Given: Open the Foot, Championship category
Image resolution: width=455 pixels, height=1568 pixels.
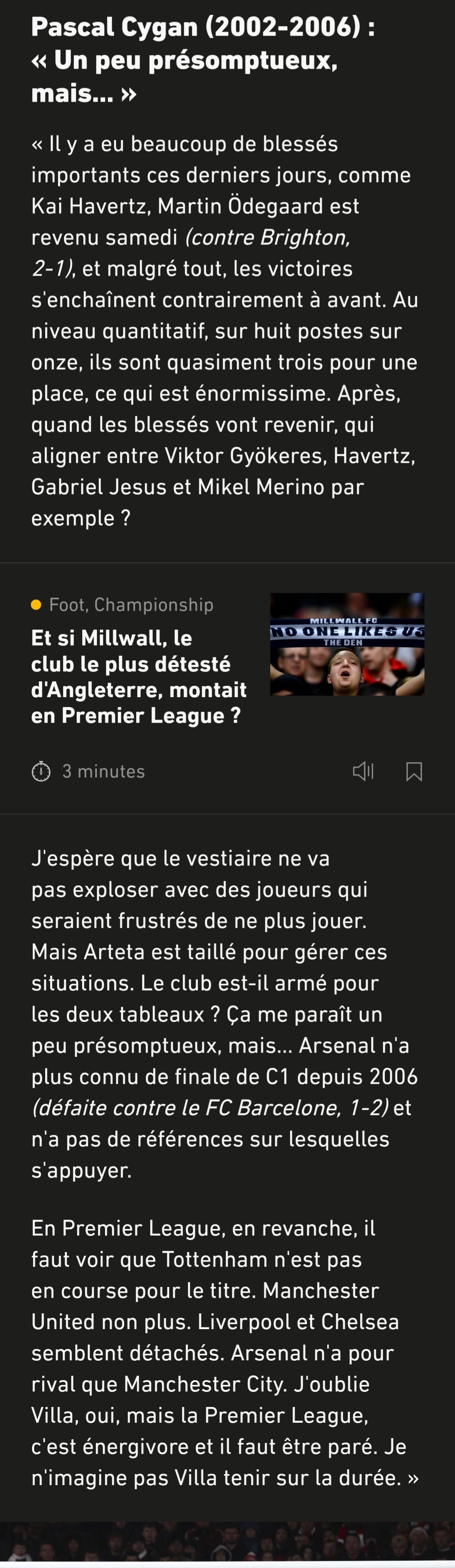Looking at the screenshot, I should 131,605.
